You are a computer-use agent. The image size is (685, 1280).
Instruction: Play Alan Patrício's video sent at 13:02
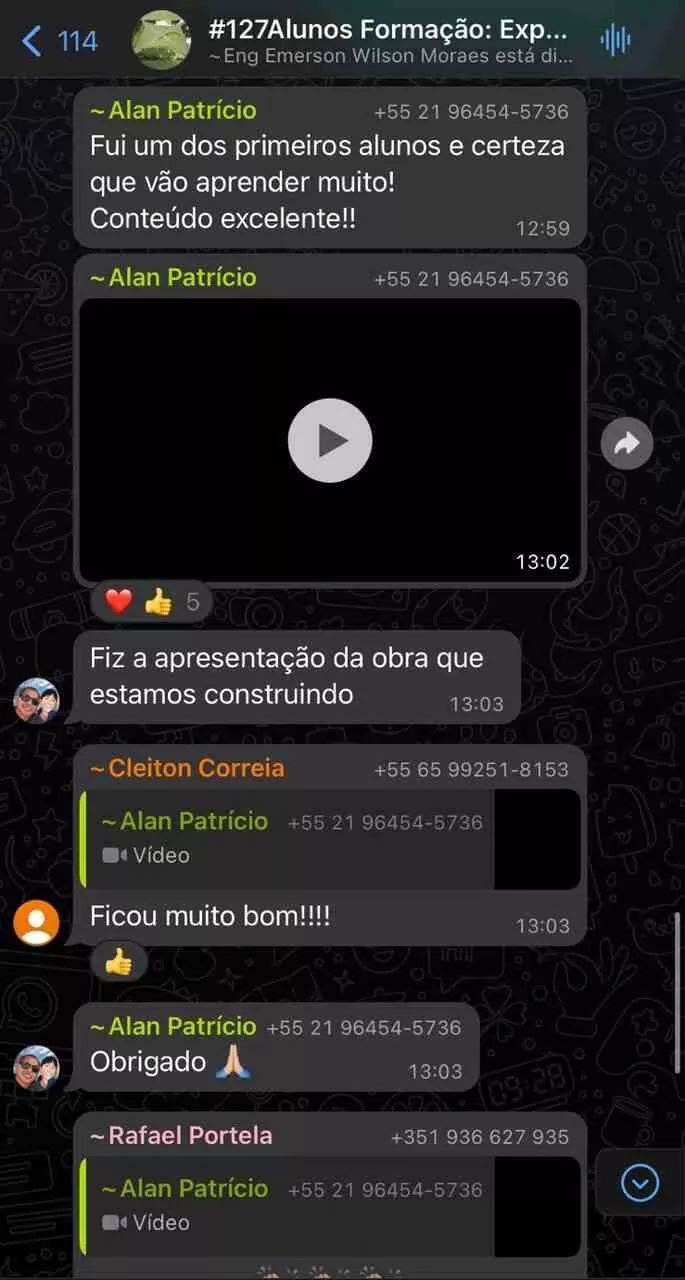330,441
